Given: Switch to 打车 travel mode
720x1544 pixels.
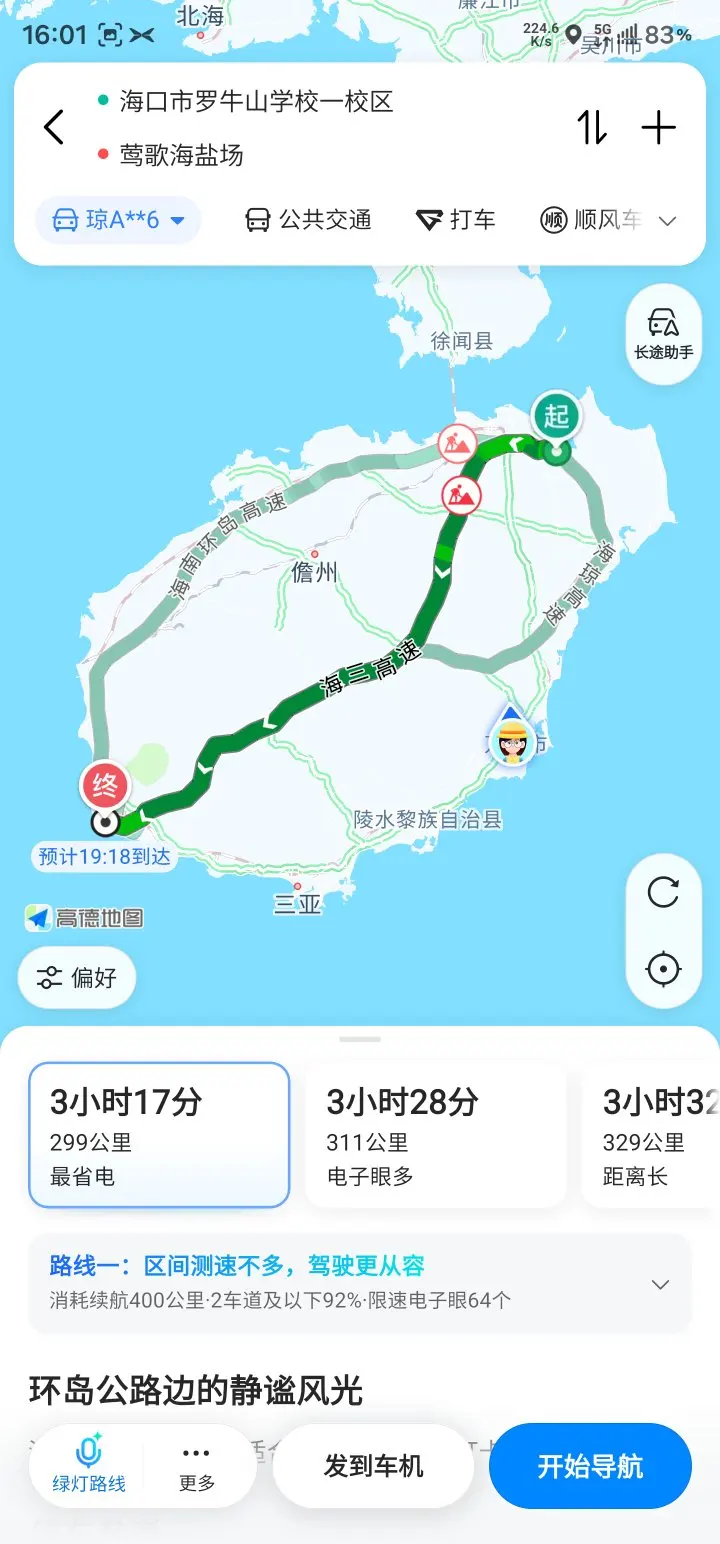Looking at the screenshot, I should pos(456,220).
